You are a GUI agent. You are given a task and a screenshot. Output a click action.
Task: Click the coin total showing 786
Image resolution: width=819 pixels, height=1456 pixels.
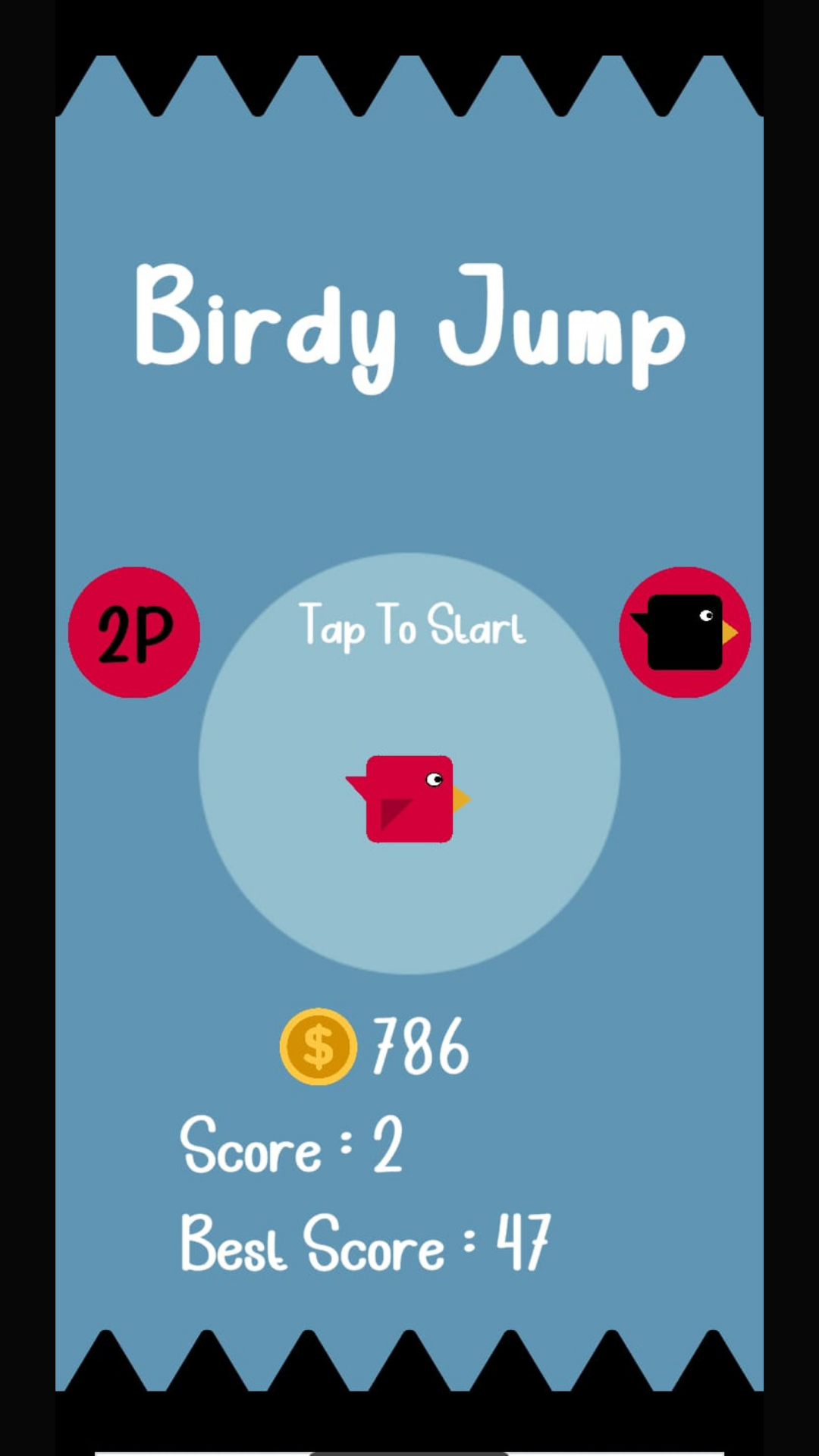point(419,1045)
